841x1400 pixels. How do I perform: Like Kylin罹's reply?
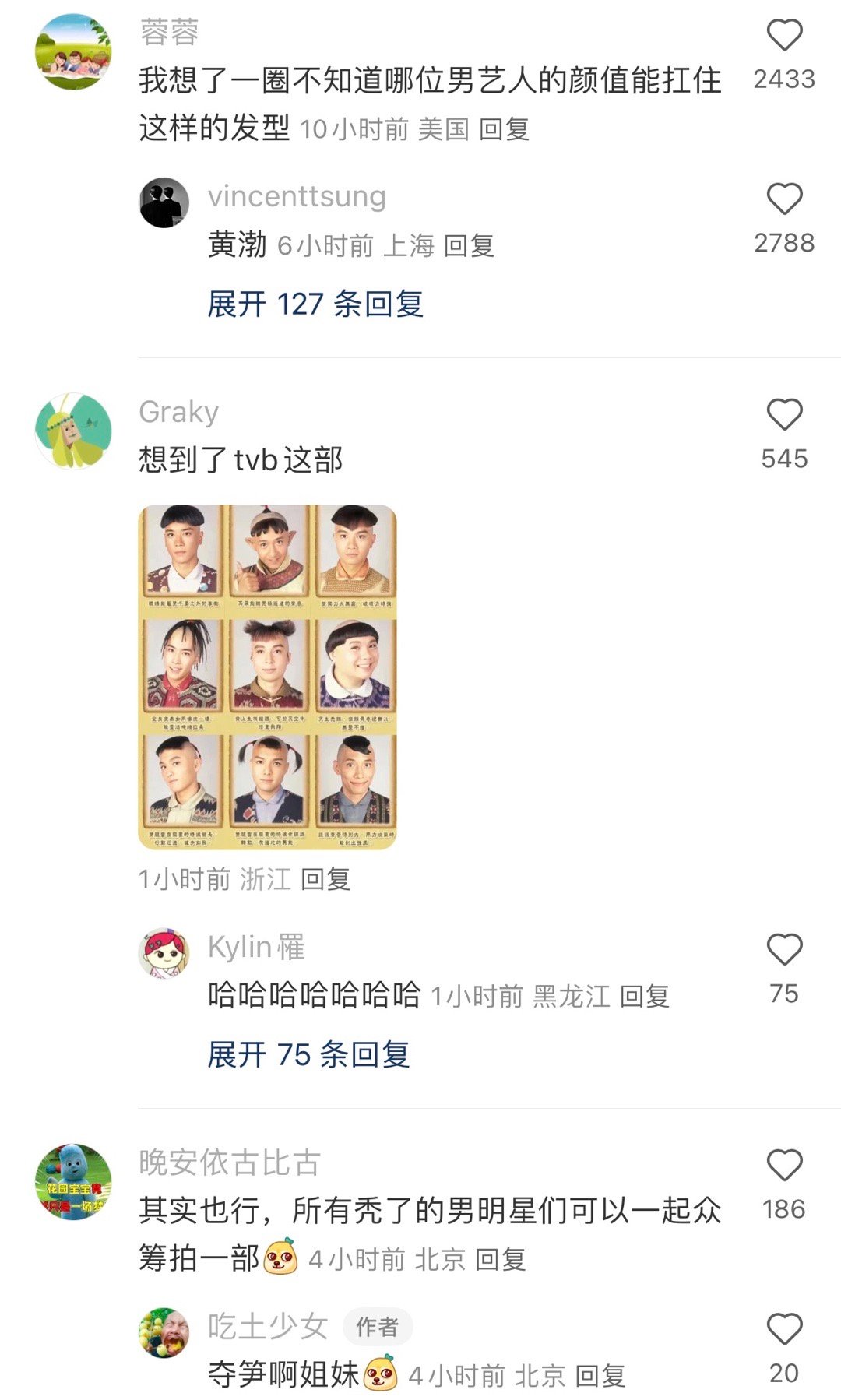pos(784,950)
